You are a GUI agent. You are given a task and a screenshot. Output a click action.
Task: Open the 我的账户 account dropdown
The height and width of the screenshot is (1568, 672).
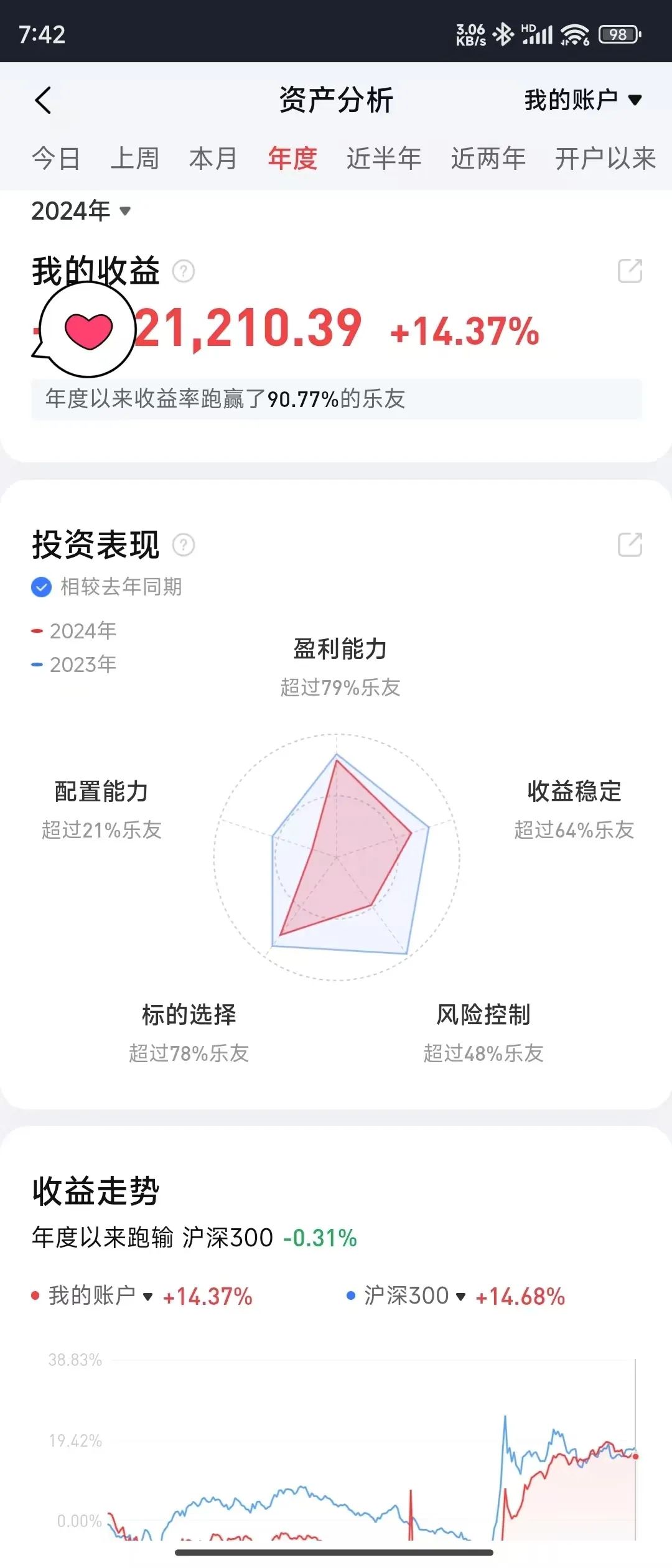[582, 100]
